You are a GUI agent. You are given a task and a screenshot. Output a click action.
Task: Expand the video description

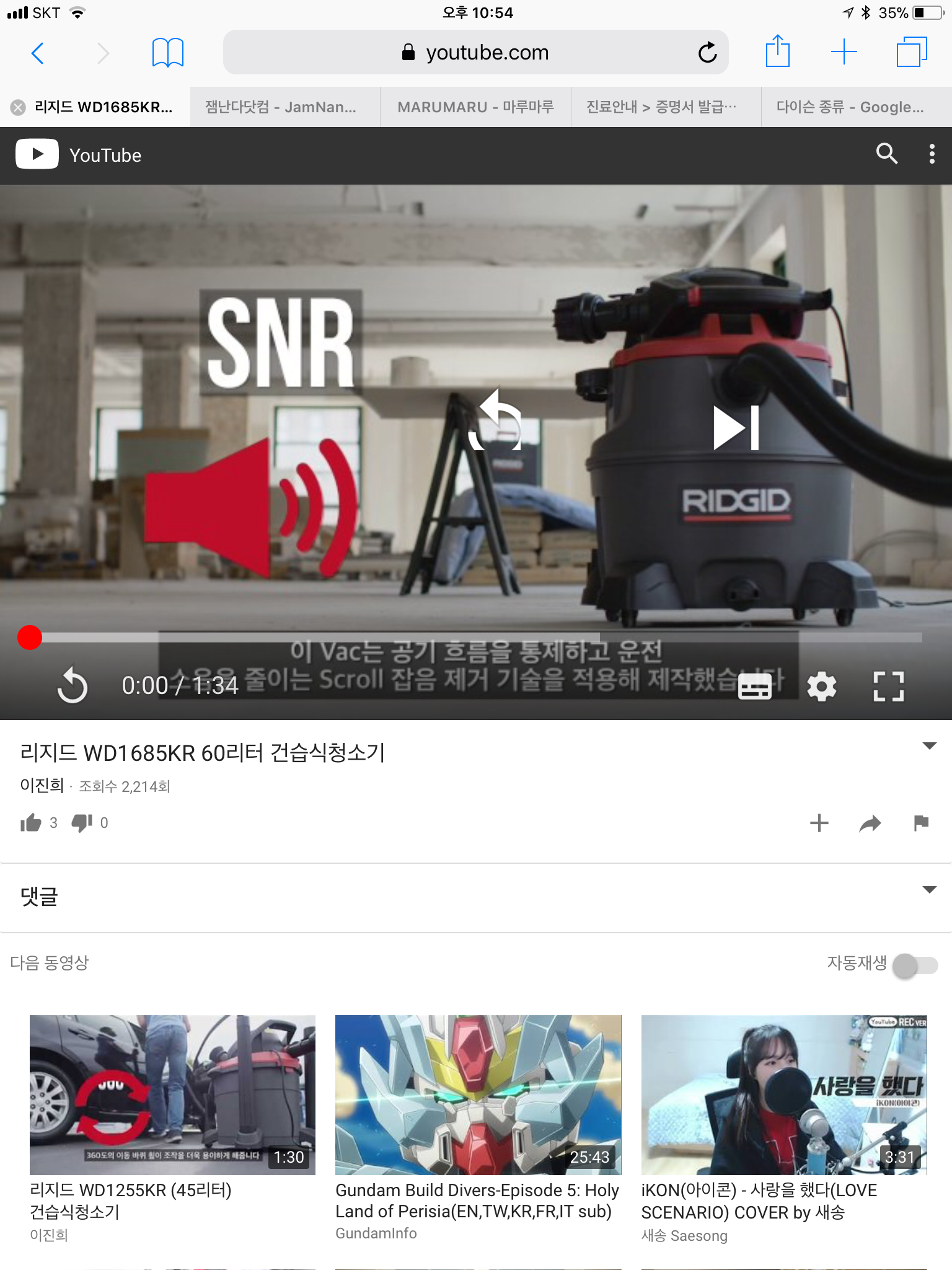point(929,746)
